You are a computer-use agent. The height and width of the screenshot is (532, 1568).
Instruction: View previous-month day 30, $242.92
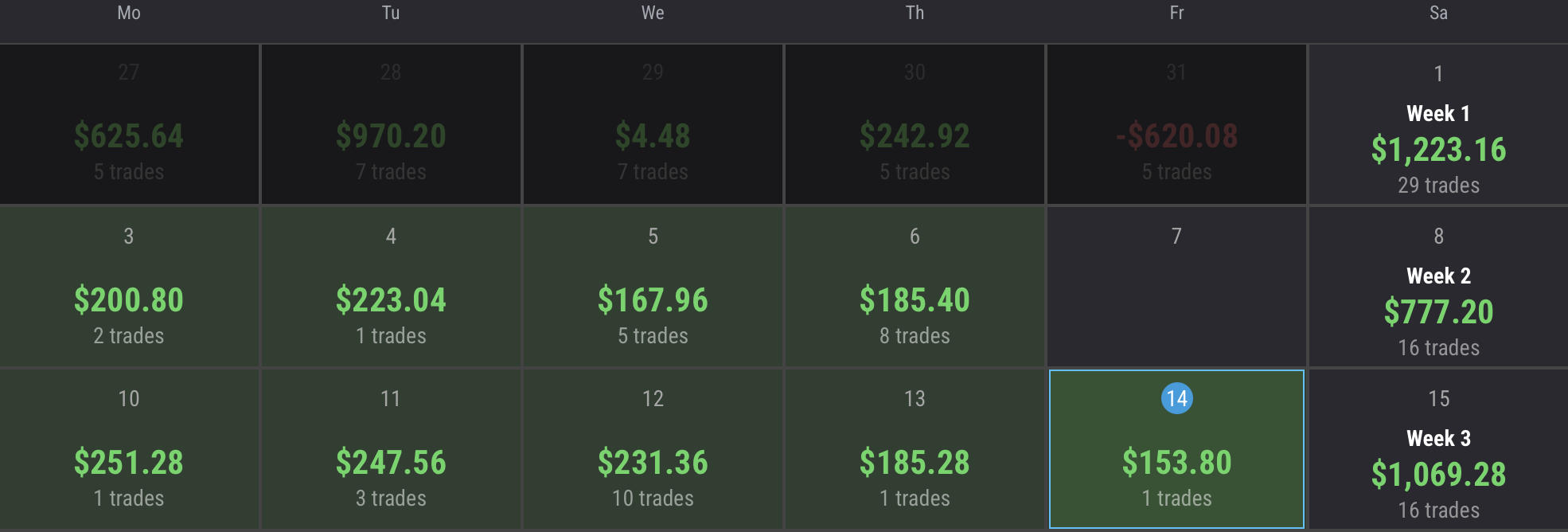pos(915,125)
